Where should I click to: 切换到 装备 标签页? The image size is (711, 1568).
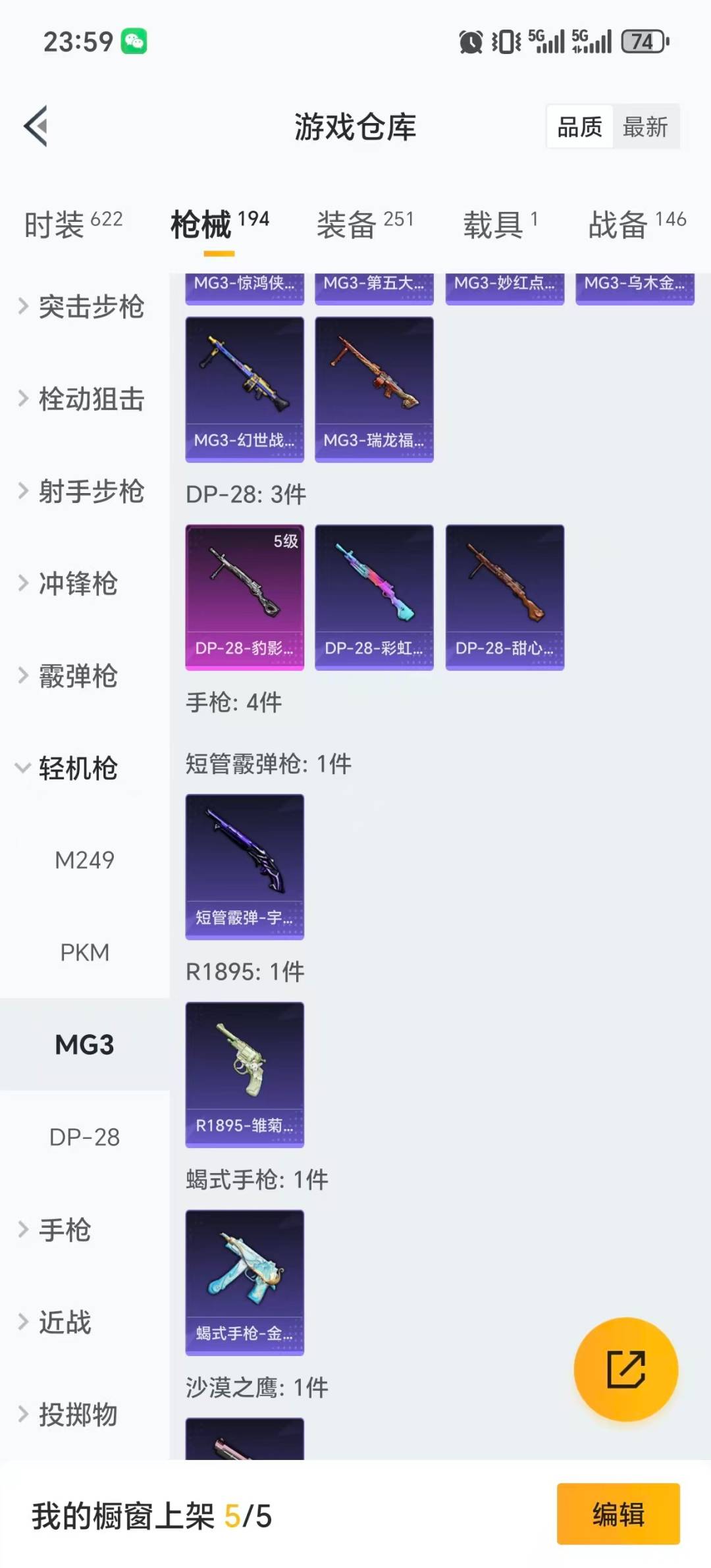click(347, 224)
